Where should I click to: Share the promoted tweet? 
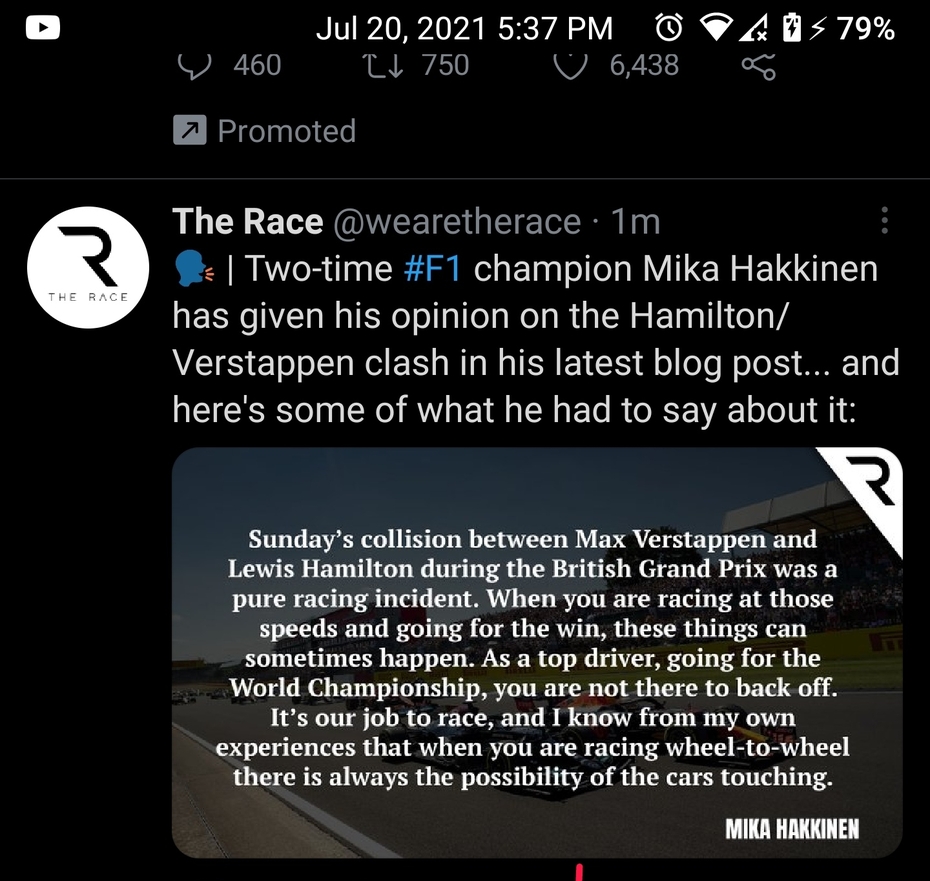(x=758, y=66)
